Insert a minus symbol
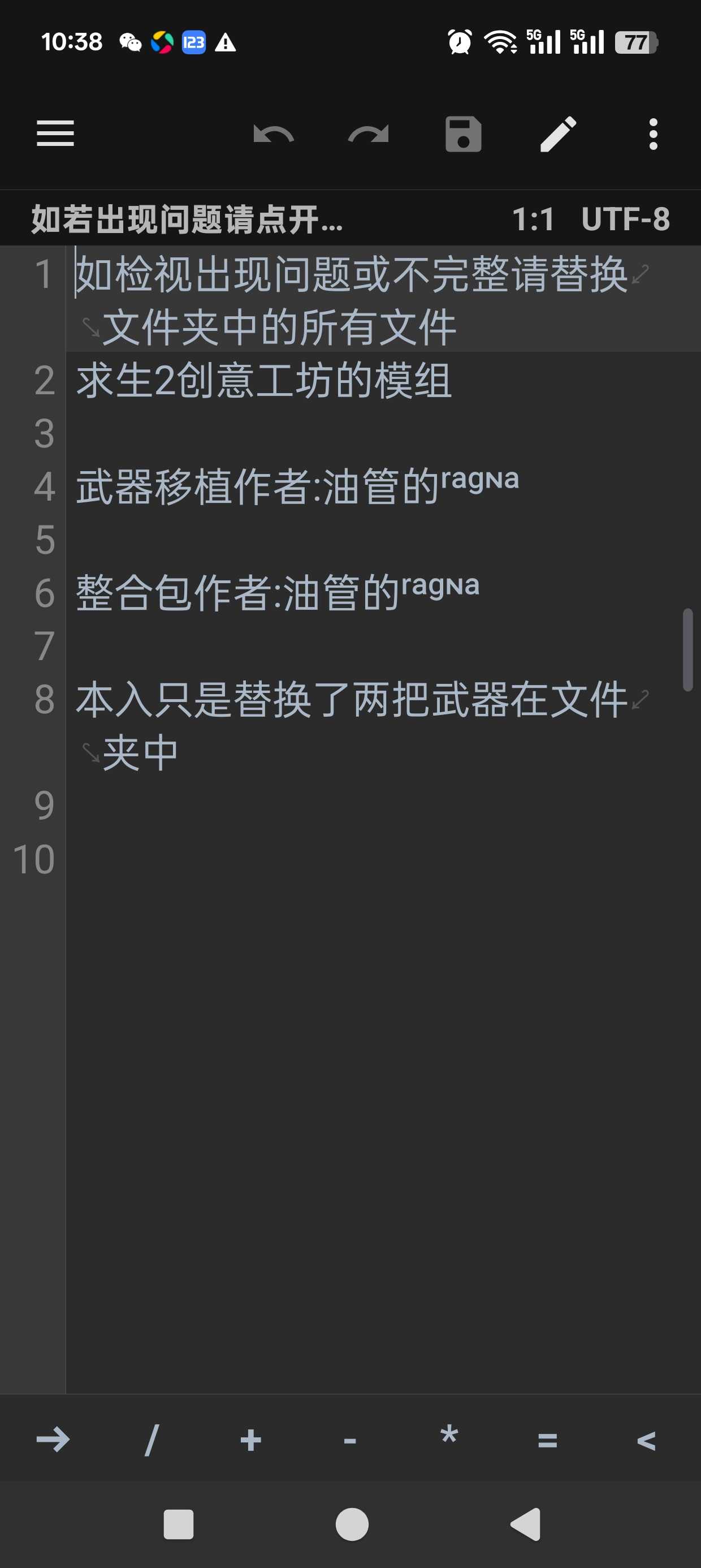Screen dimensions: 701x1568 point(349,1440)
